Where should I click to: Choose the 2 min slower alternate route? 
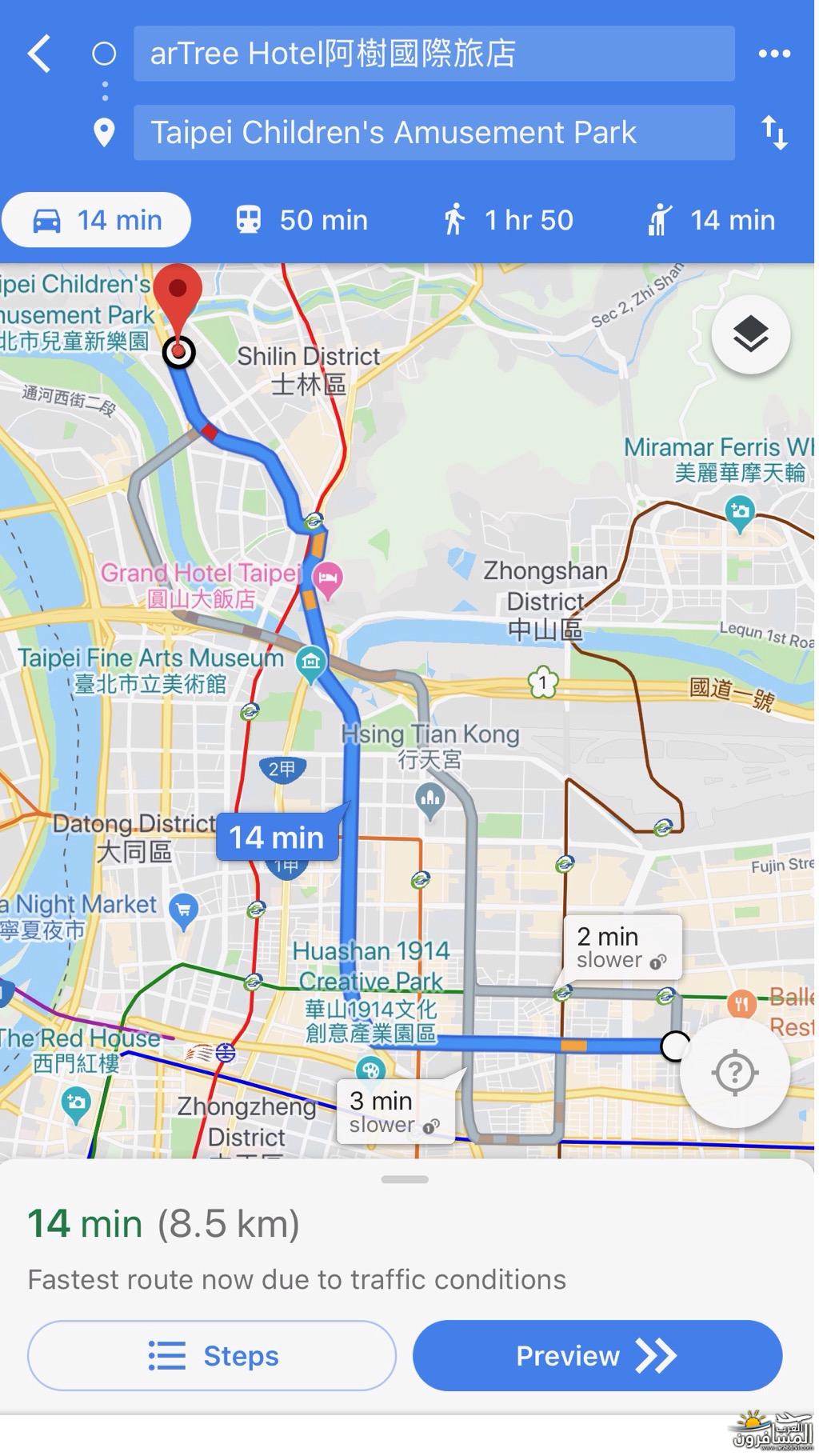click(x=622, y=947)
